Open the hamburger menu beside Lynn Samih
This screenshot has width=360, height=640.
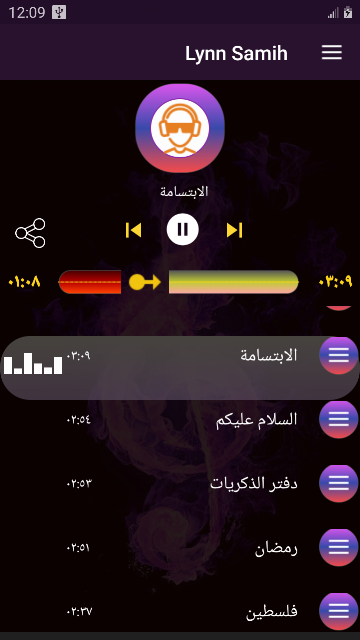pyautogui.click(x=331, y=53)
